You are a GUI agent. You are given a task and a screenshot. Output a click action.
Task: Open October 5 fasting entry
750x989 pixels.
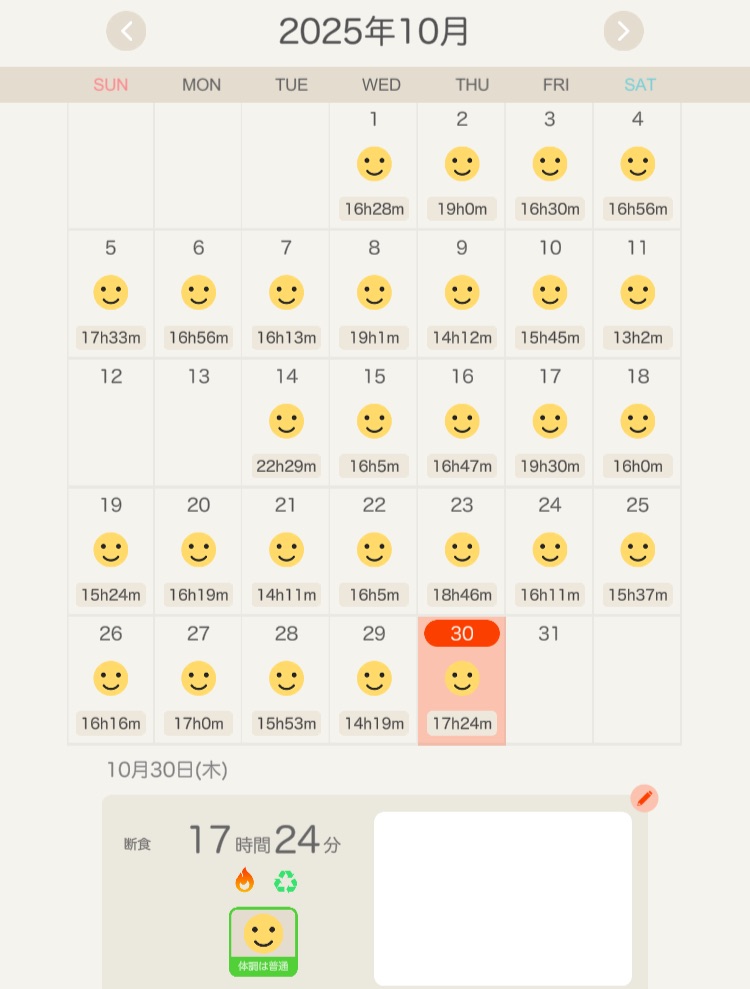pyautogui.click(x=111, y=294)
